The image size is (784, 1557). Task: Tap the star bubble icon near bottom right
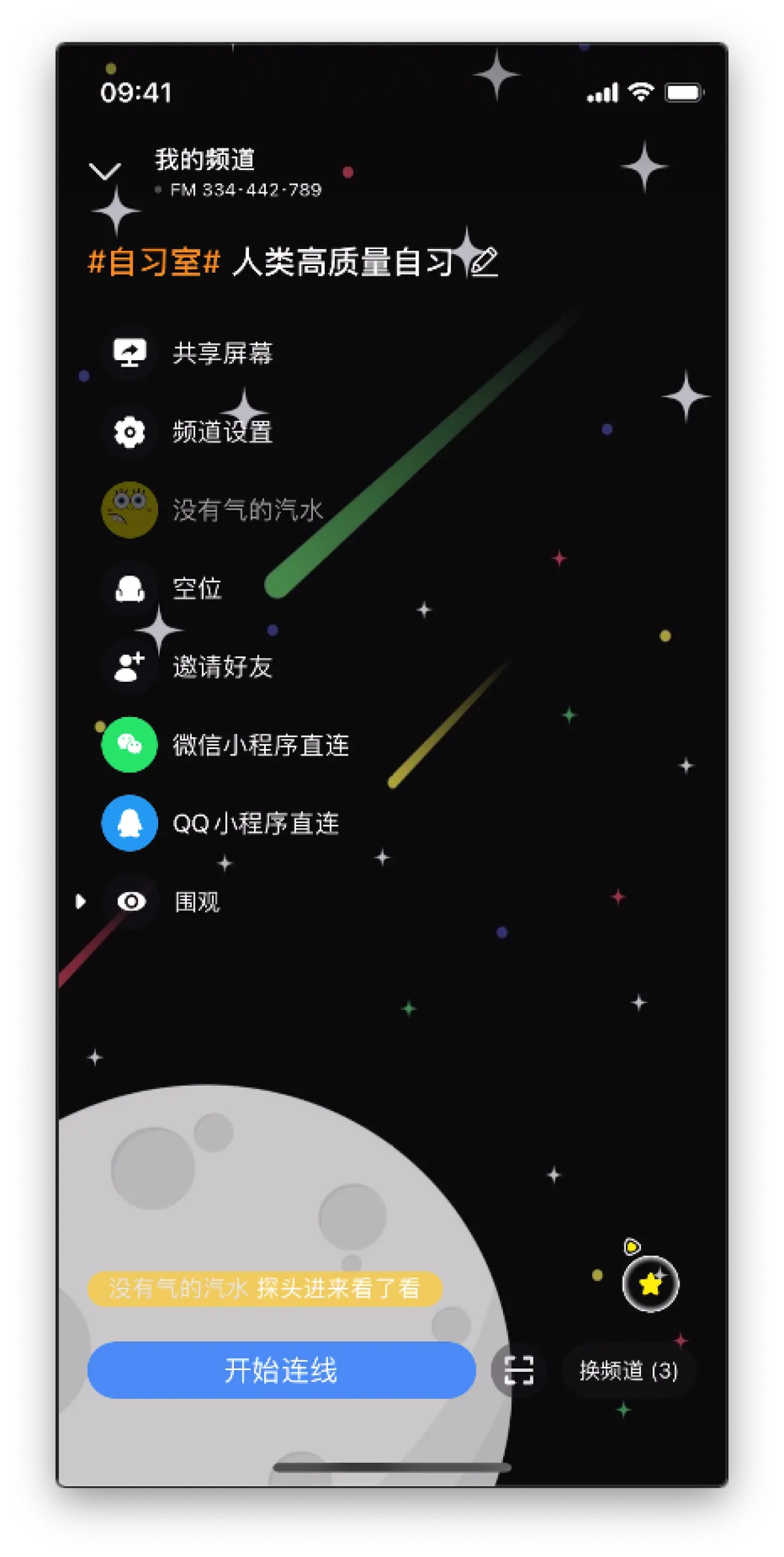coord(652,1284)
